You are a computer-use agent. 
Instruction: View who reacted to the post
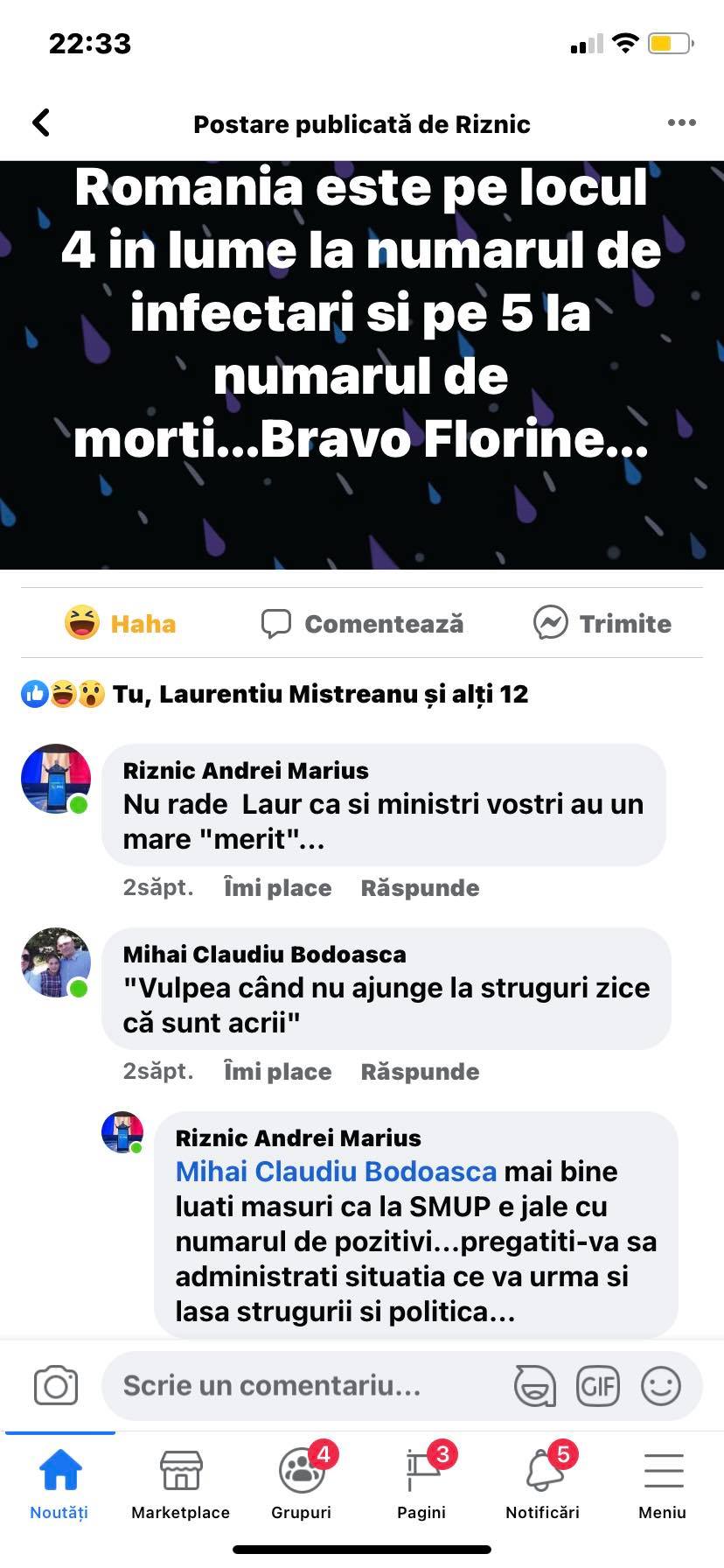[x=275, y=695]
